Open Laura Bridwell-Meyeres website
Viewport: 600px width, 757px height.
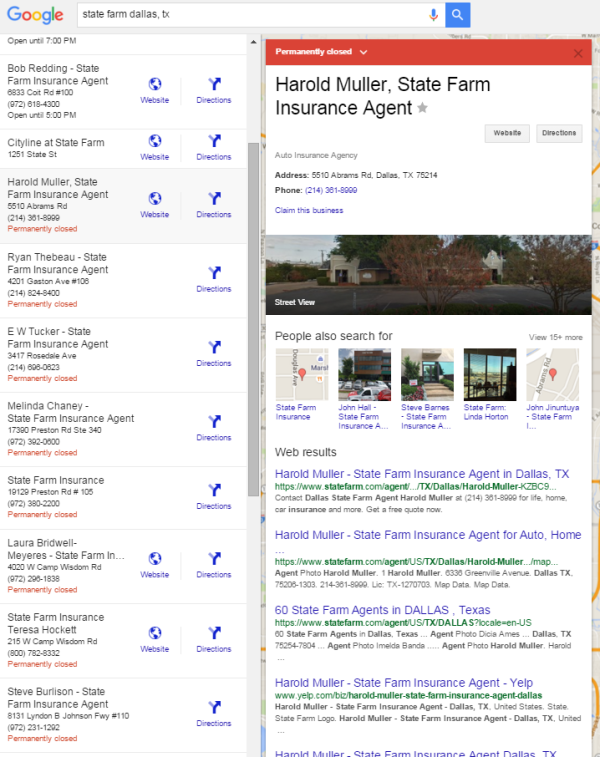click(155, 565)
